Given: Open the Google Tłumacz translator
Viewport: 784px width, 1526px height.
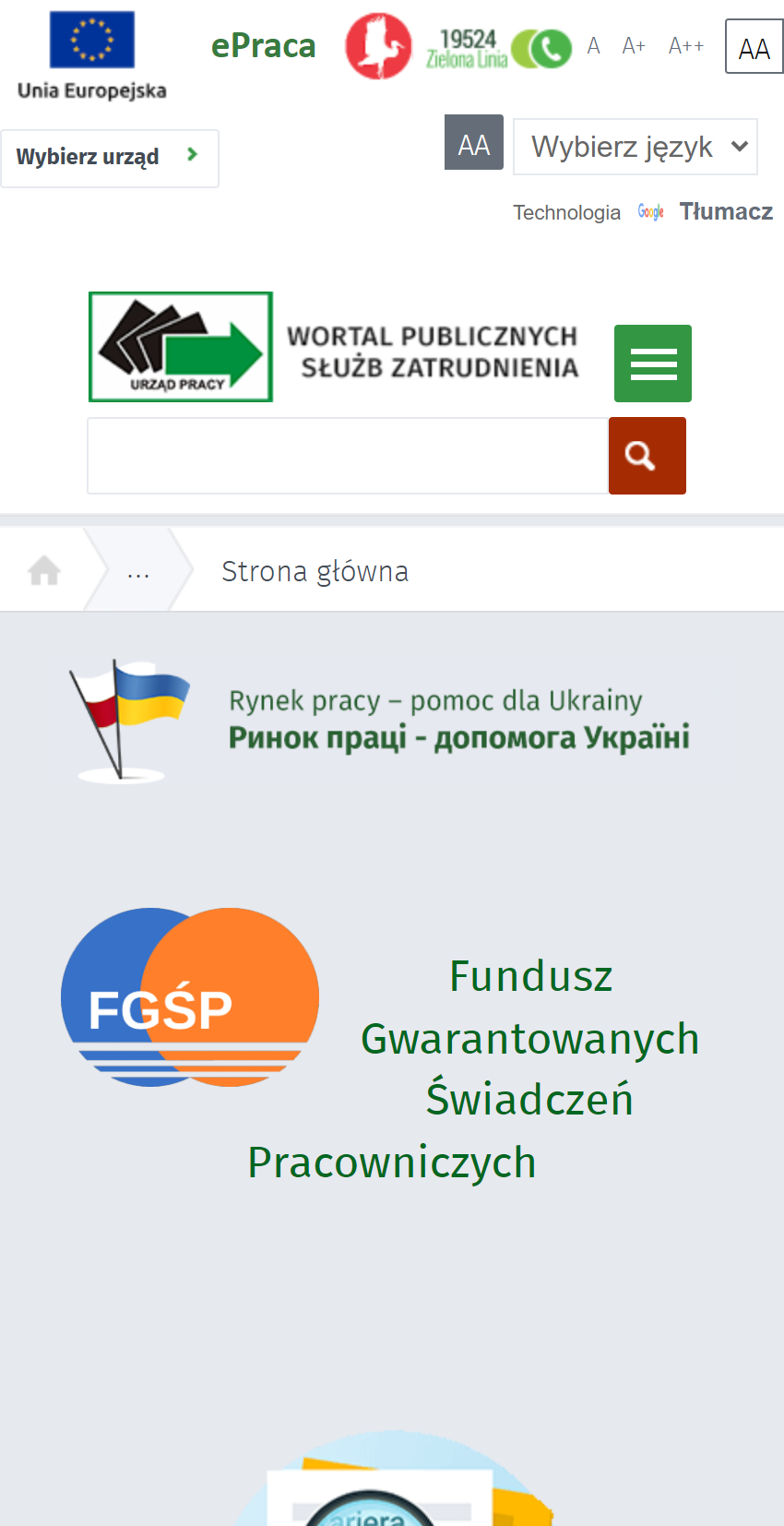Looking at the screenshot, I should [x=726, y=210].
